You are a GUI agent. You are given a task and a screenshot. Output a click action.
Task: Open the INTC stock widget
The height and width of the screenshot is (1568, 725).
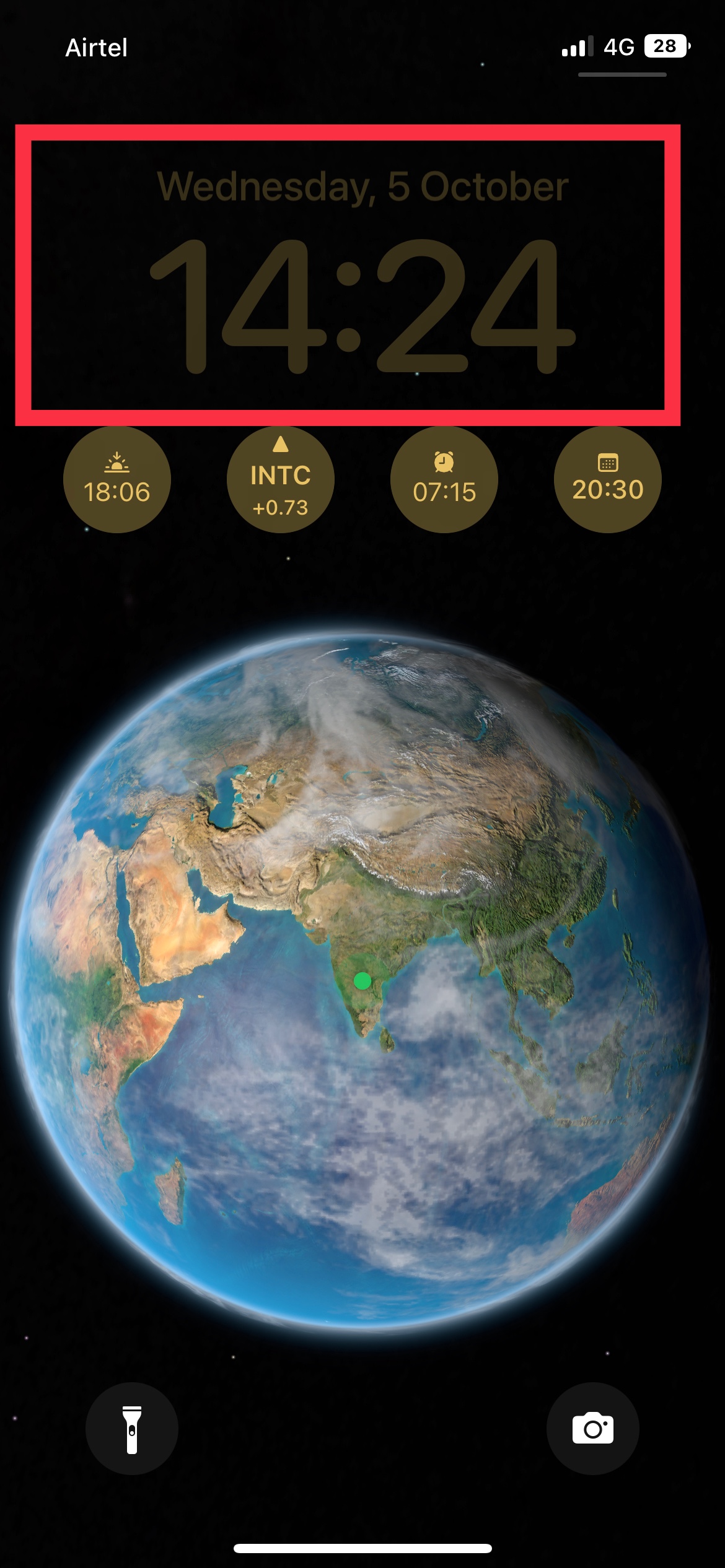pyautogui.click(x=281, y=480)
